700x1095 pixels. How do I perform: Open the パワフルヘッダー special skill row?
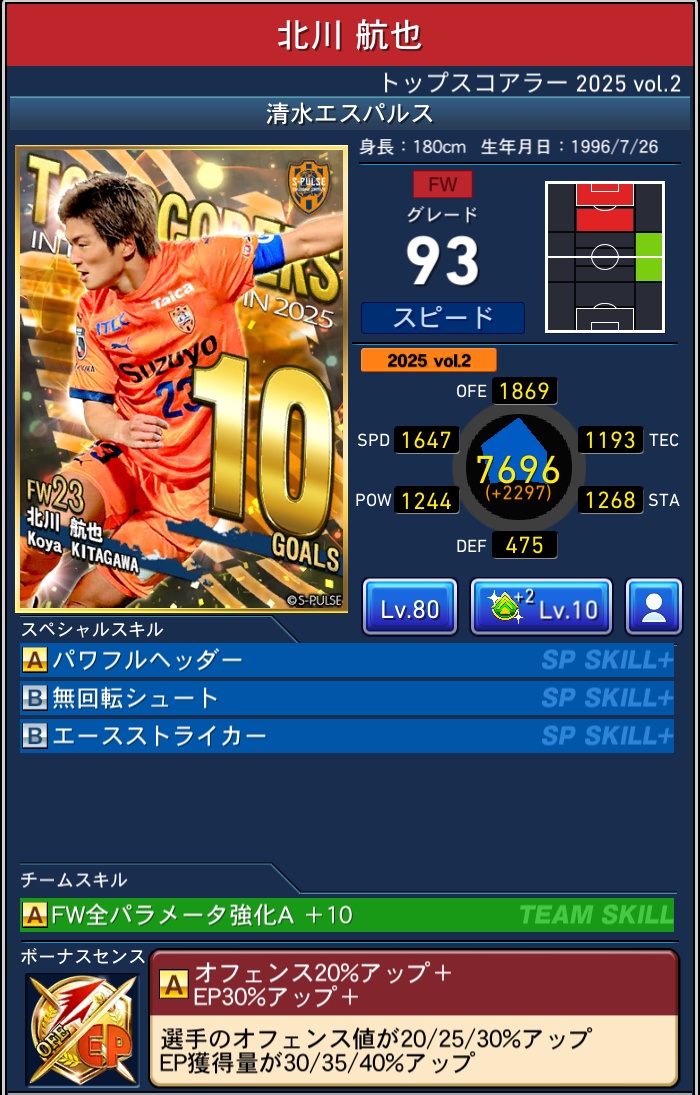pyautogui.click(x=346, y=660)
